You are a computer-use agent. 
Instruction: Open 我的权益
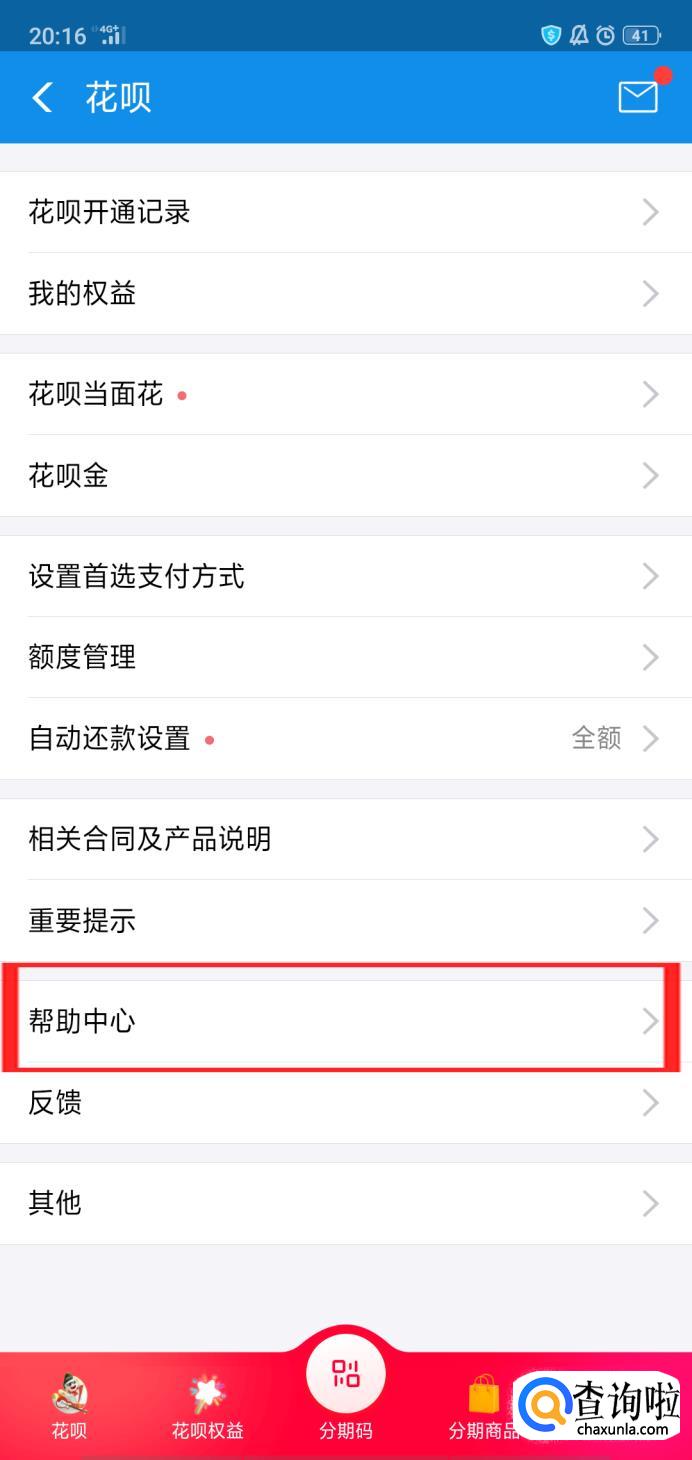point(345,293)
